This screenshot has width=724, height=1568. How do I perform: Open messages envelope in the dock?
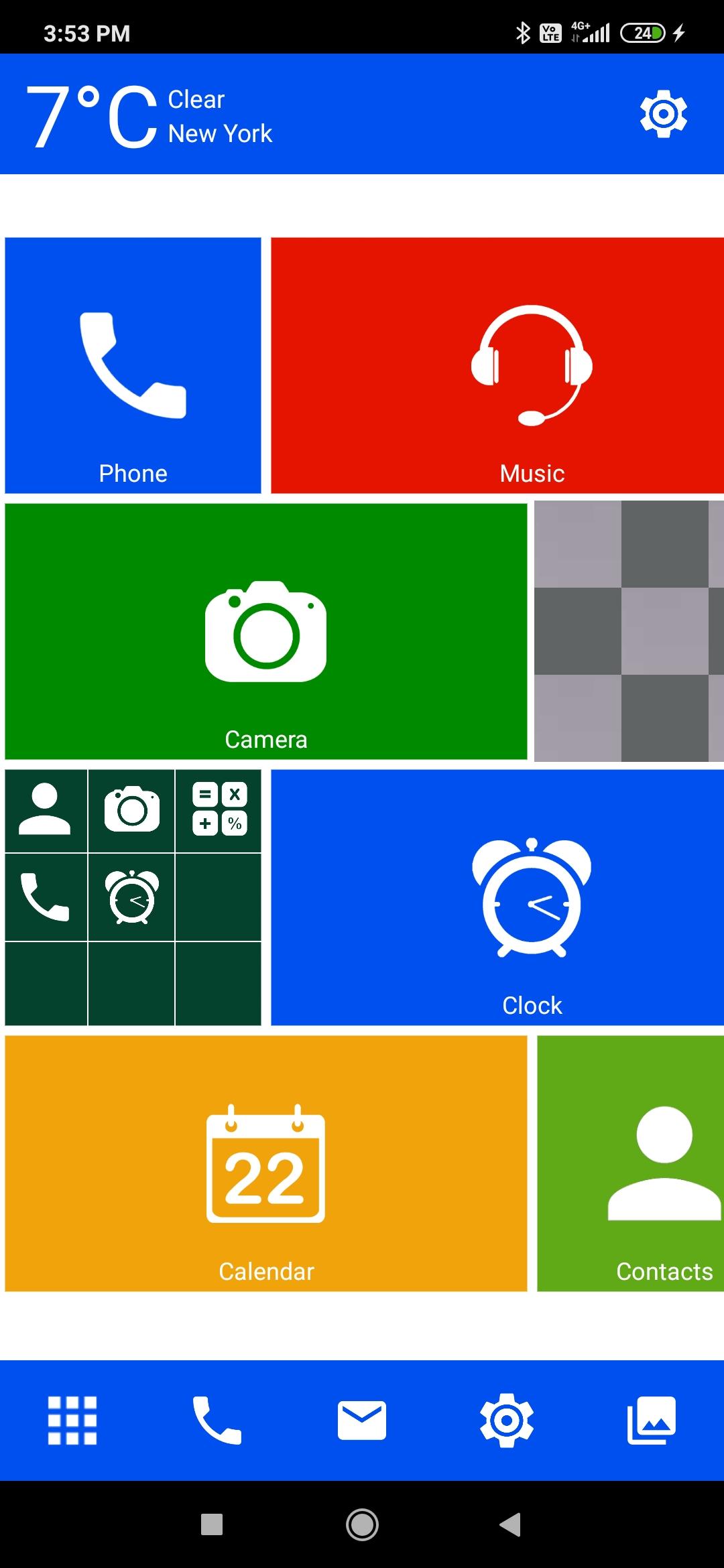pos(362,1420)
